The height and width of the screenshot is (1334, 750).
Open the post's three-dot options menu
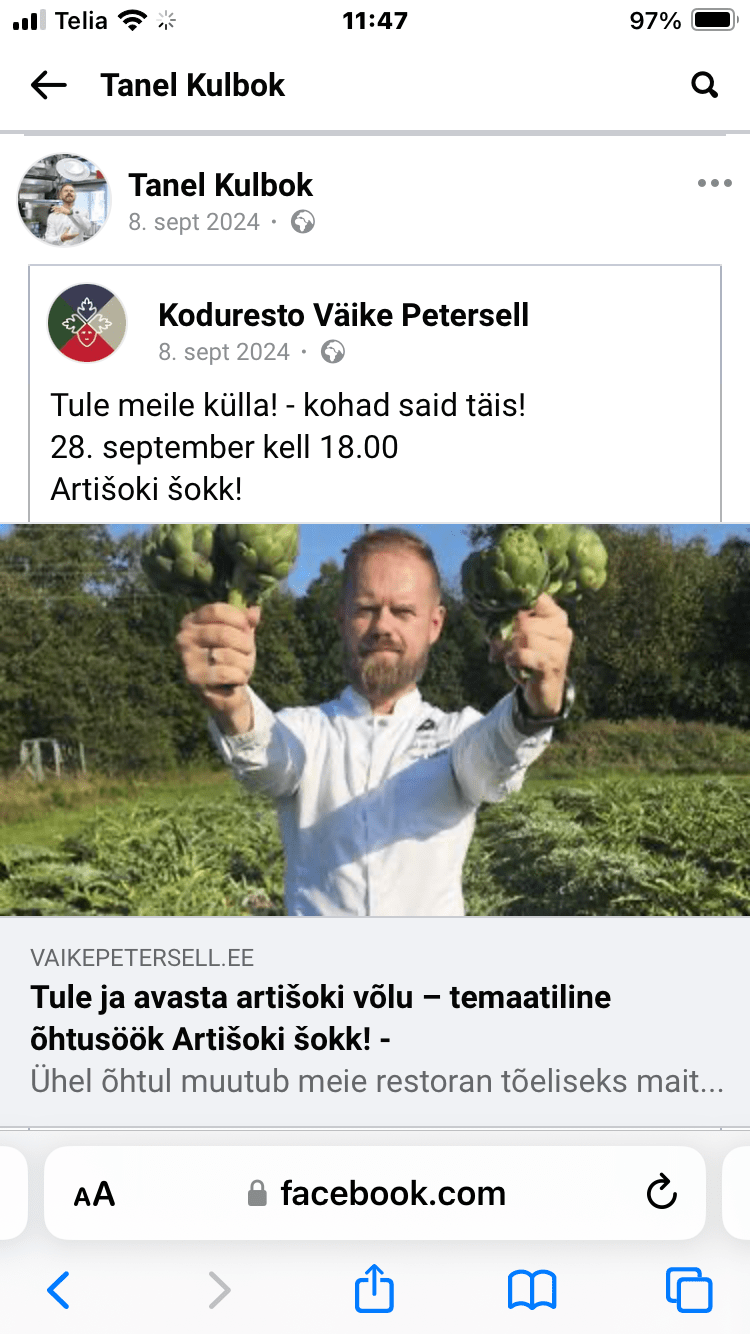click(x=715, y=183)
